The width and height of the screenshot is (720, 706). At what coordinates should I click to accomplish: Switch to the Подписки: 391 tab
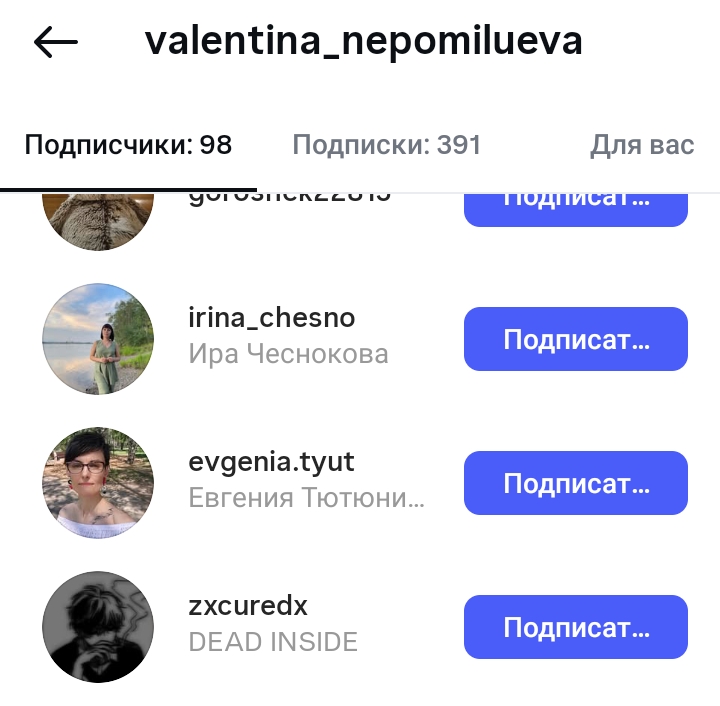point(386,145)
